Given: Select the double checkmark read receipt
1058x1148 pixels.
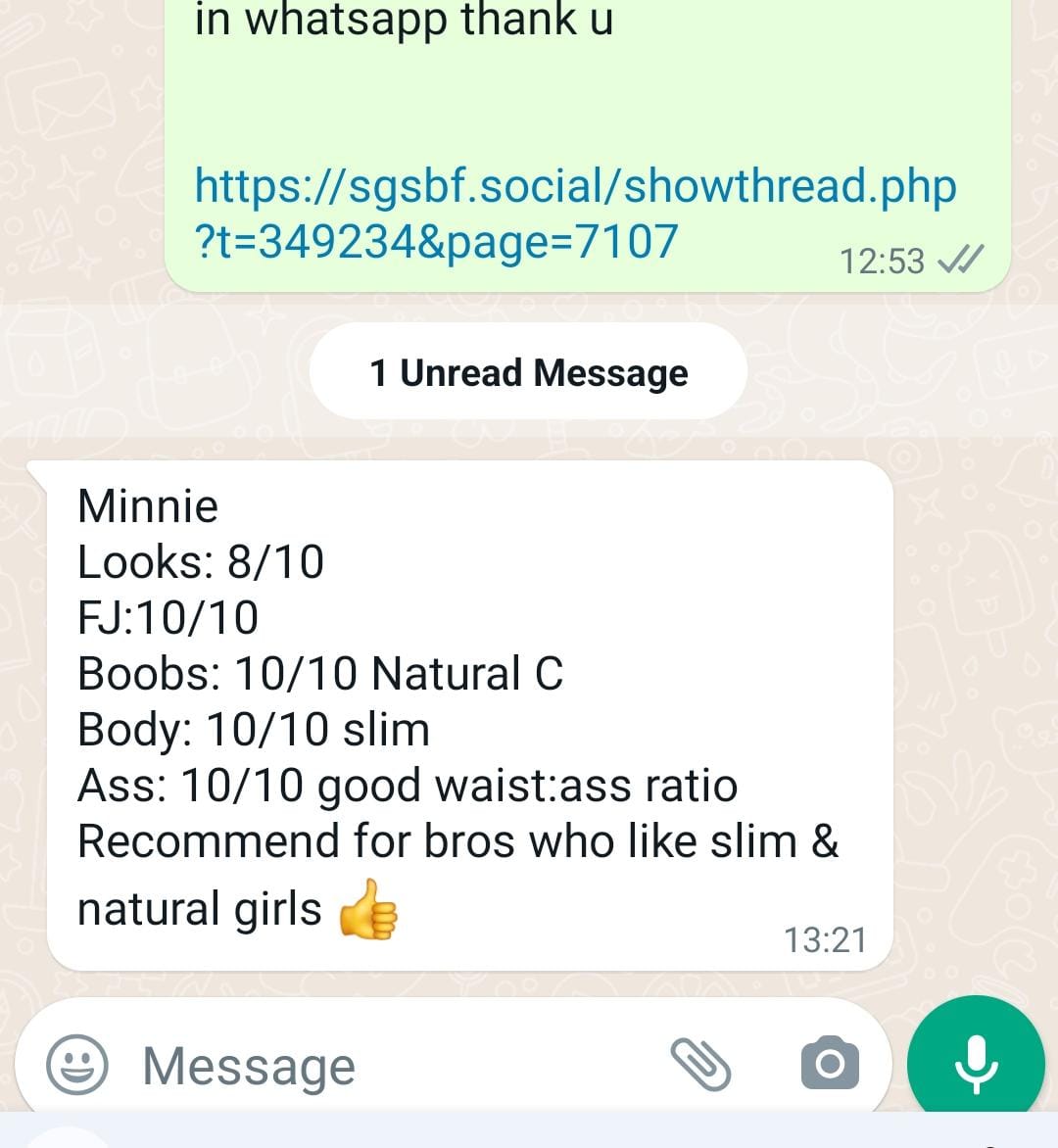Looking at the screenshot, I should tap(961, 259).
